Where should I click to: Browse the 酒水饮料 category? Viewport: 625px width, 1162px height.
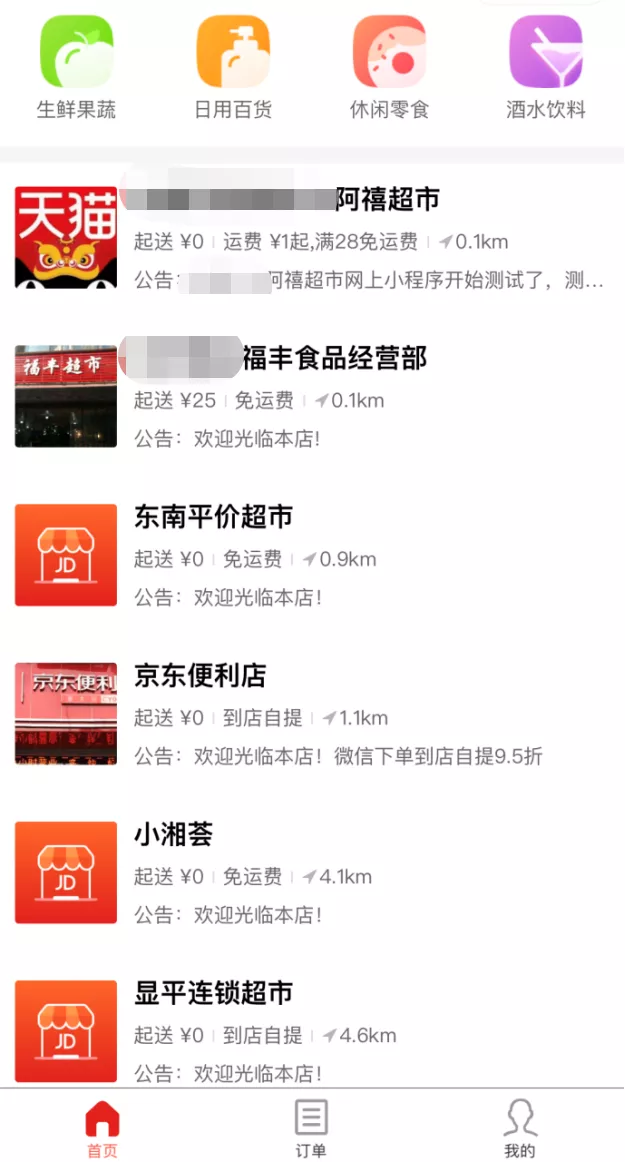pos(545,66)
